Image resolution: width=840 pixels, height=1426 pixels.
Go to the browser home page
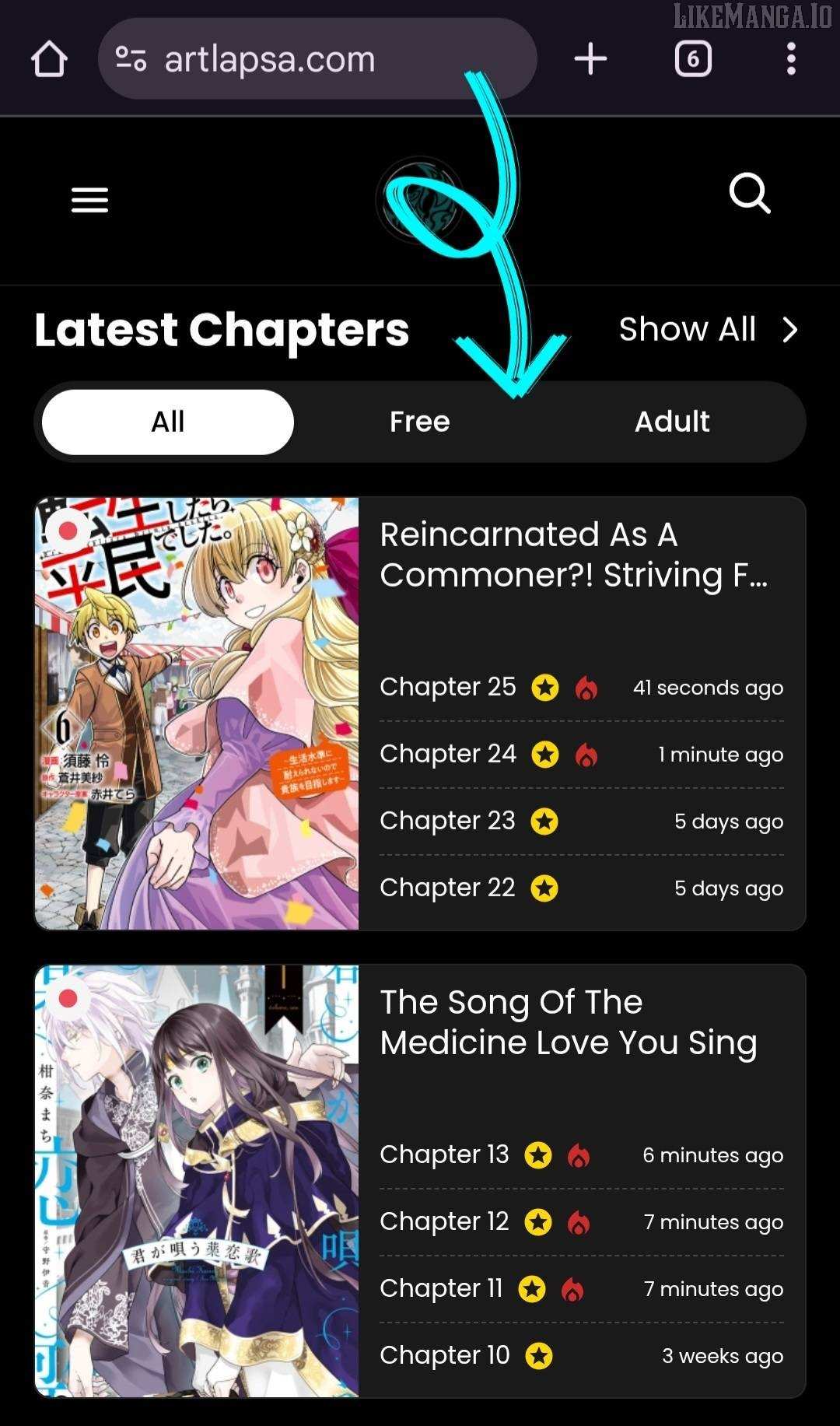click(x=49, y=59)
